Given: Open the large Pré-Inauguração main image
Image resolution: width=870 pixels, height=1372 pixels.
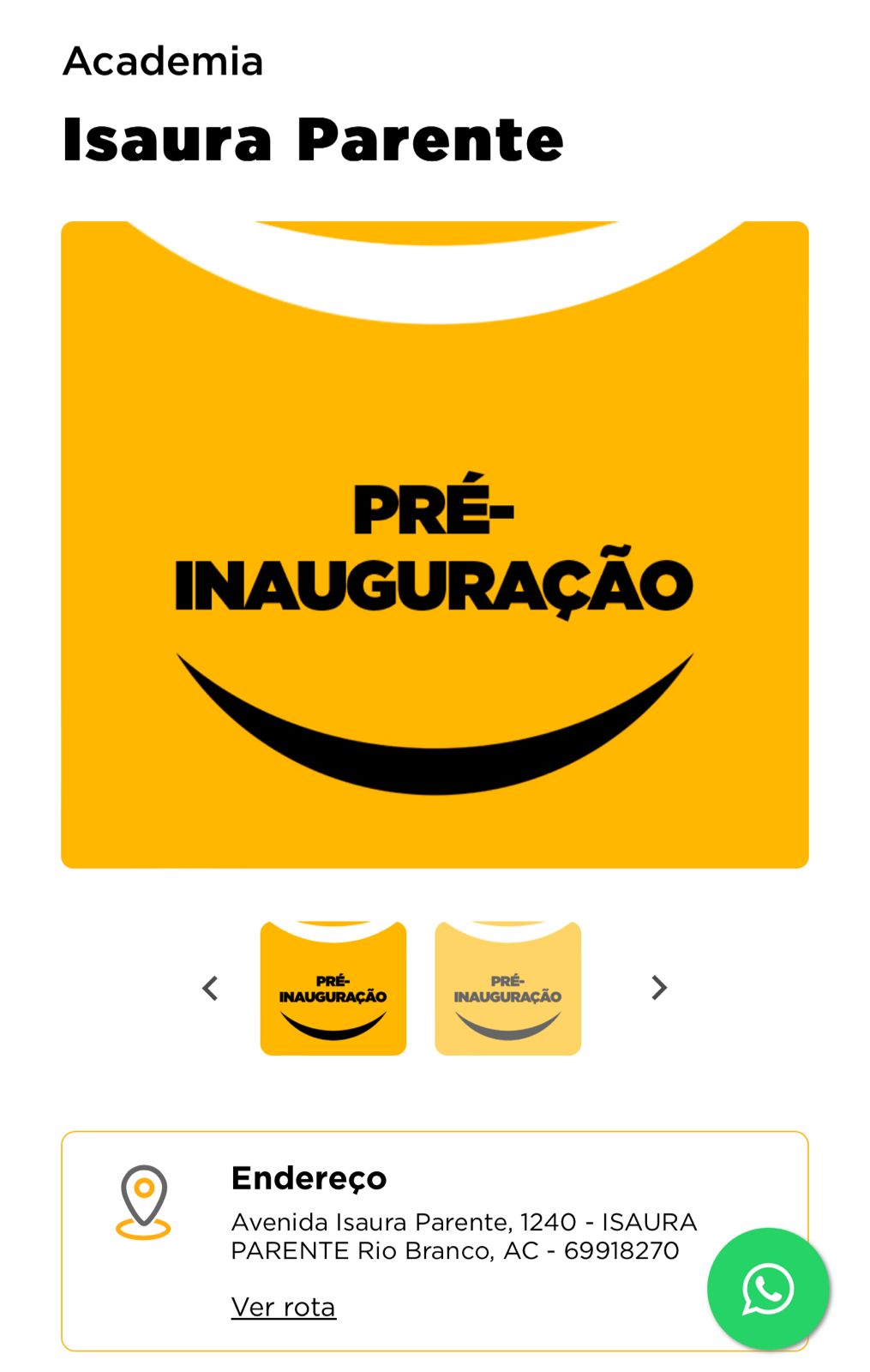Looking at the screenshot, I should pos(435,545).
